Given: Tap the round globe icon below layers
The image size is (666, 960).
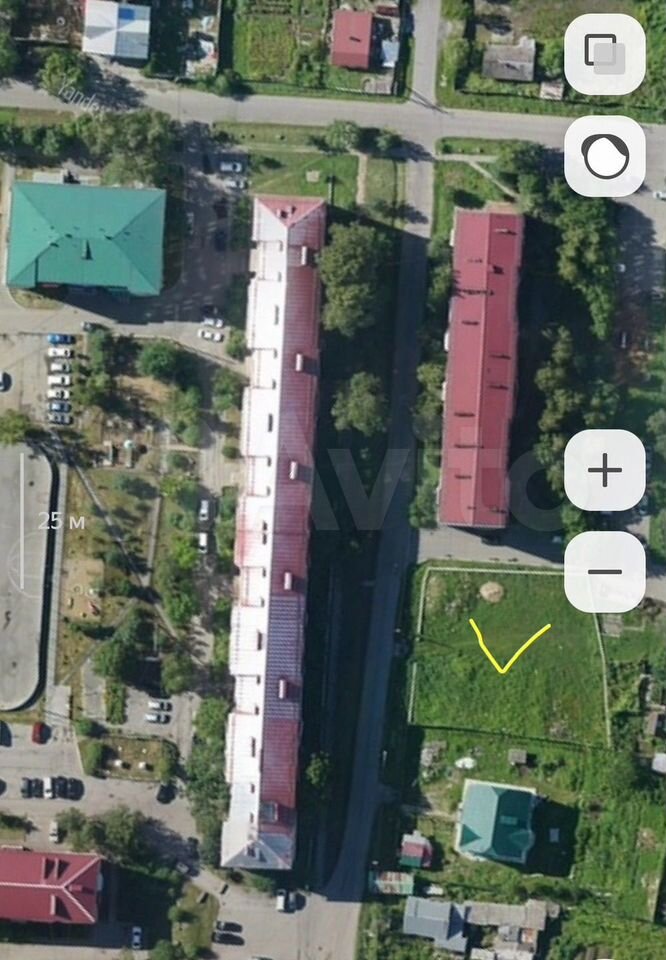Looking at the screenshot, I should (x=604, y=157).
